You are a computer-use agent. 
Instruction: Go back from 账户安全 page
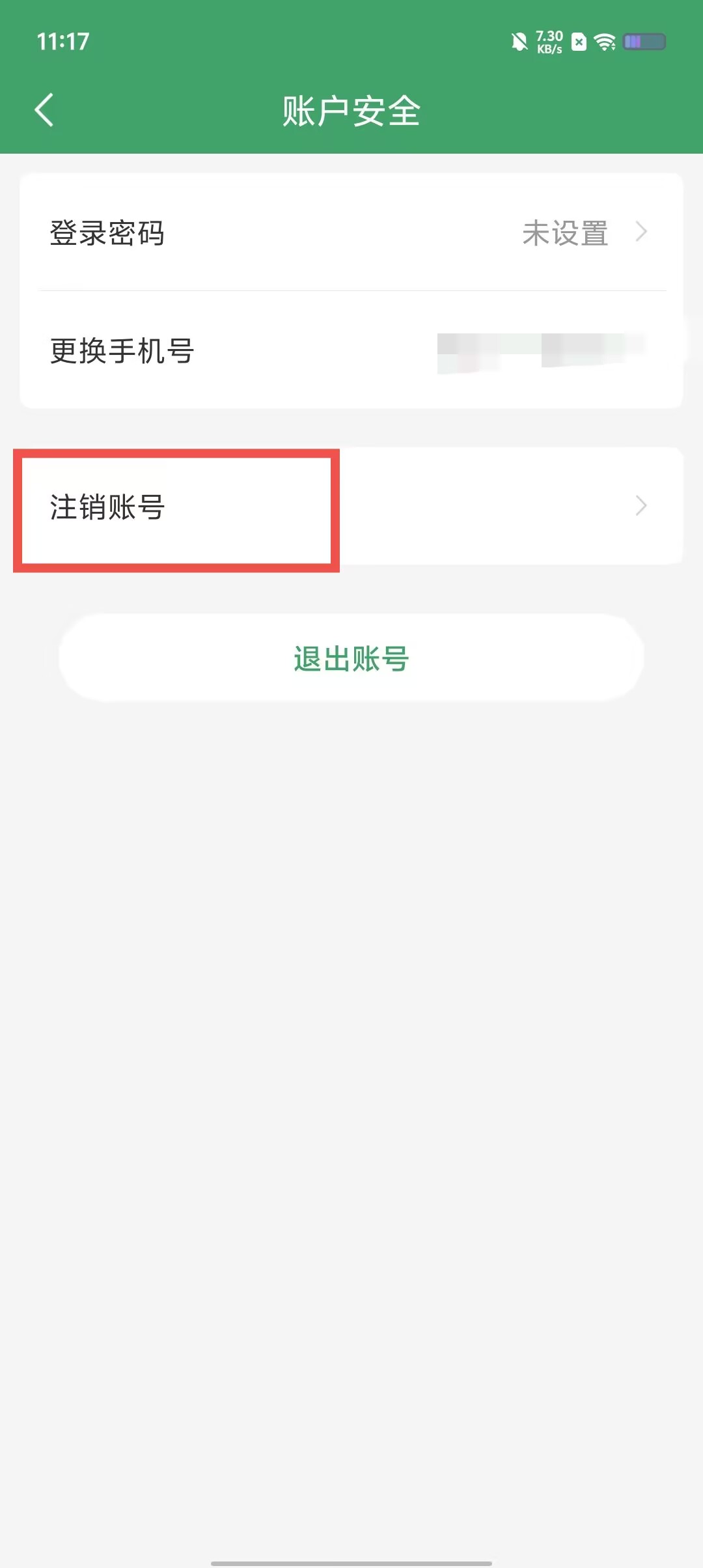(x=44, y=109)
